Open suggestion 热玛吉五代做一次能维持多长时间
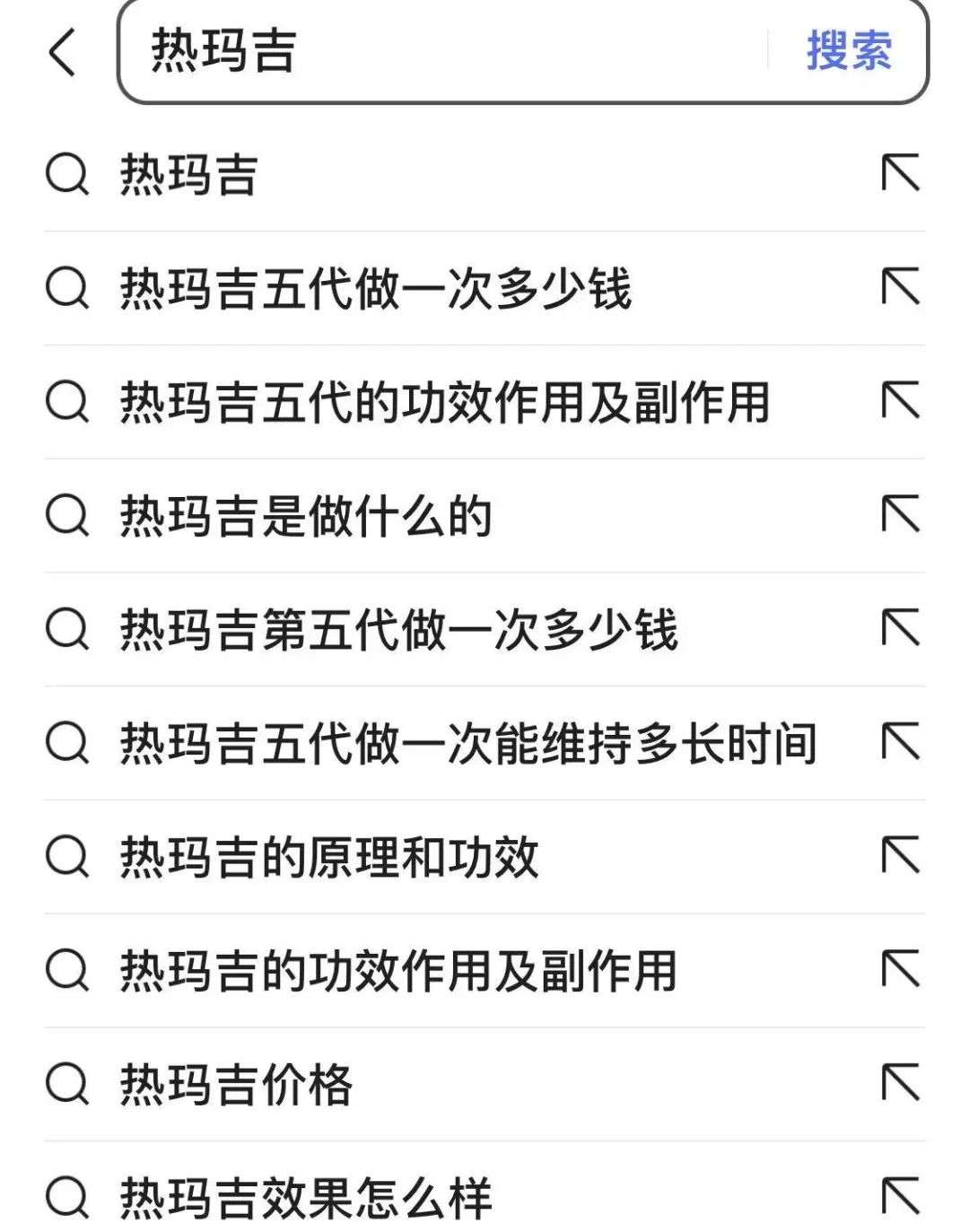Image resolution: width=969 pixels, height=1232 pixels. tap(468, 744)
